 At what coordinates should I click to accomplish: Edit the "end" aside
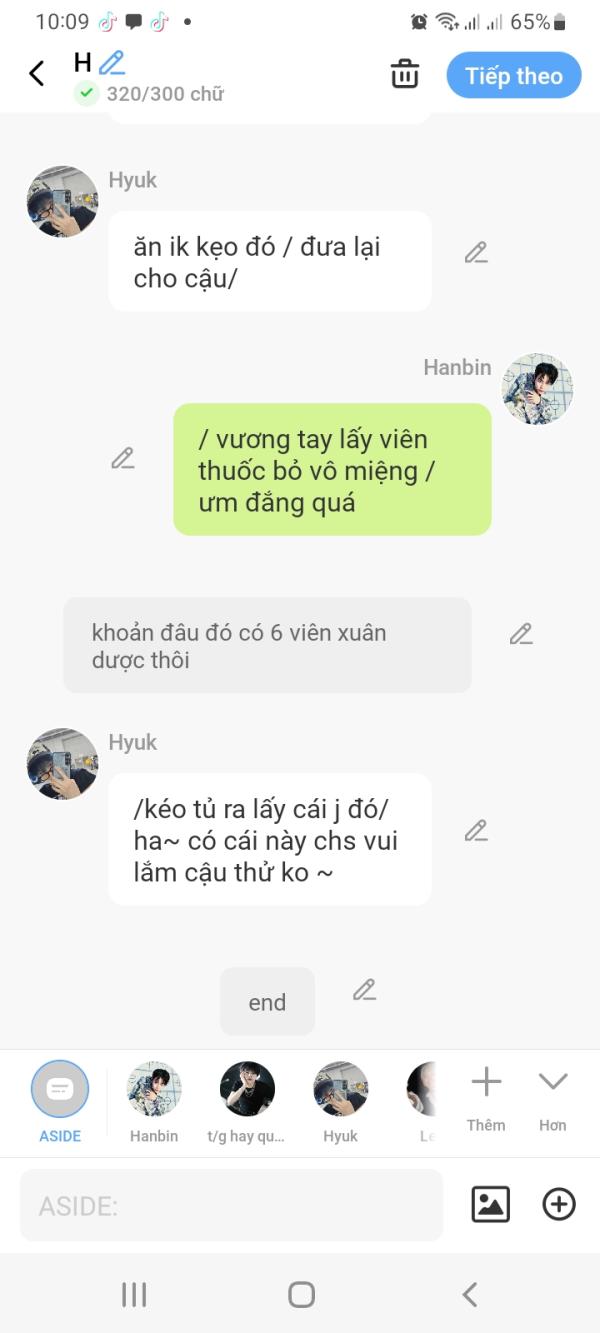point(365,990)
